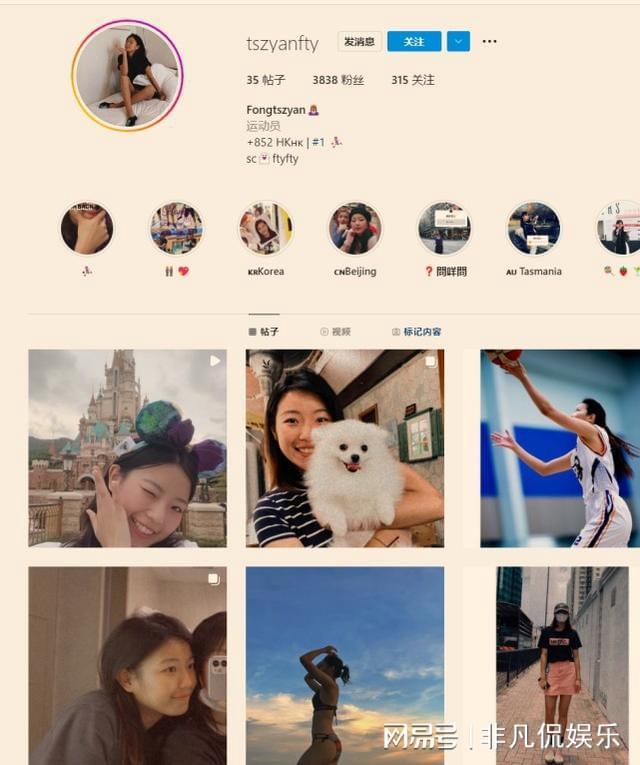Switch to the 标记内容 tagged tab

point(416,332)
